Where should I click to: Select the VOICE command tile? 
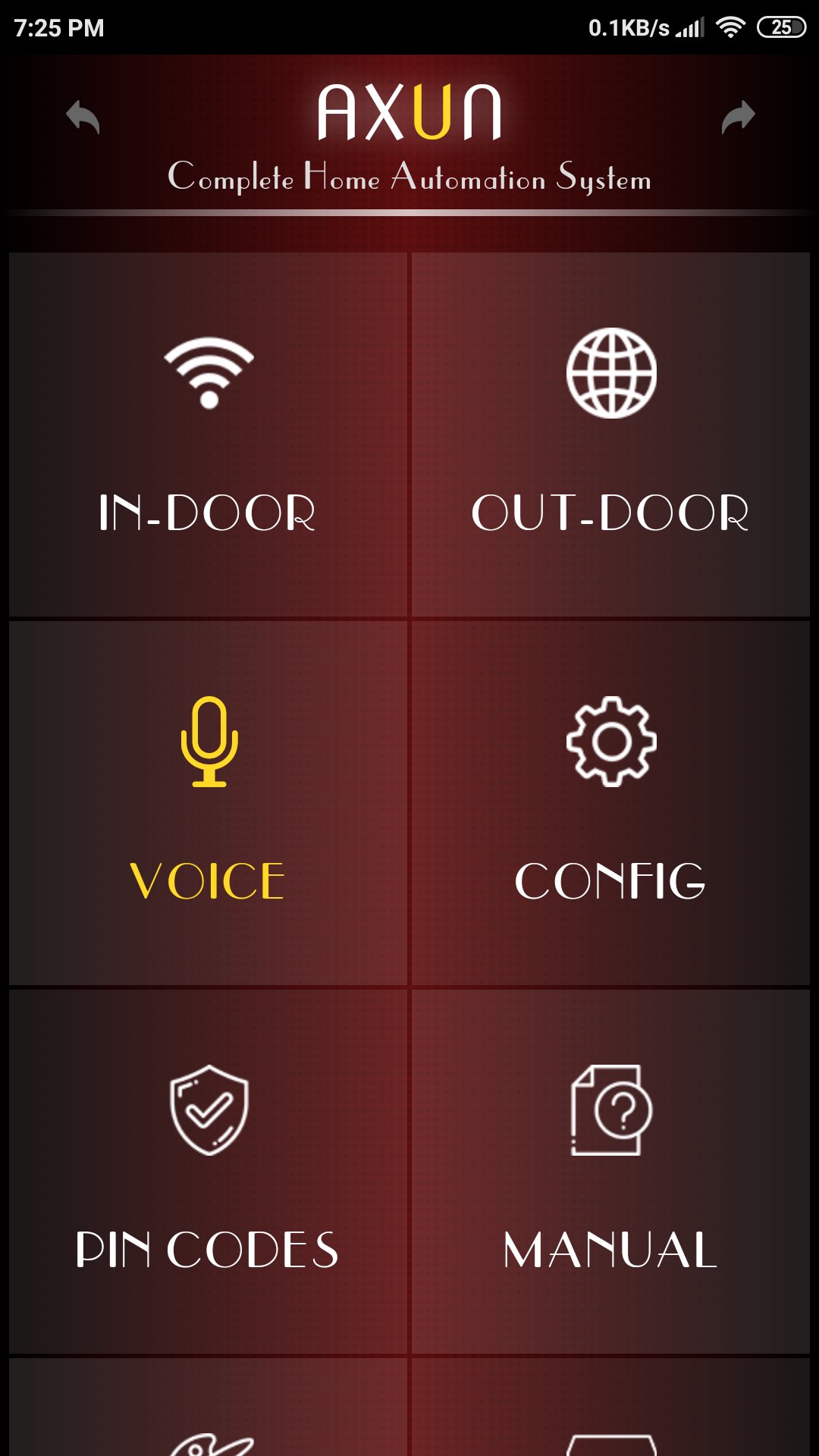click(208, 803)
